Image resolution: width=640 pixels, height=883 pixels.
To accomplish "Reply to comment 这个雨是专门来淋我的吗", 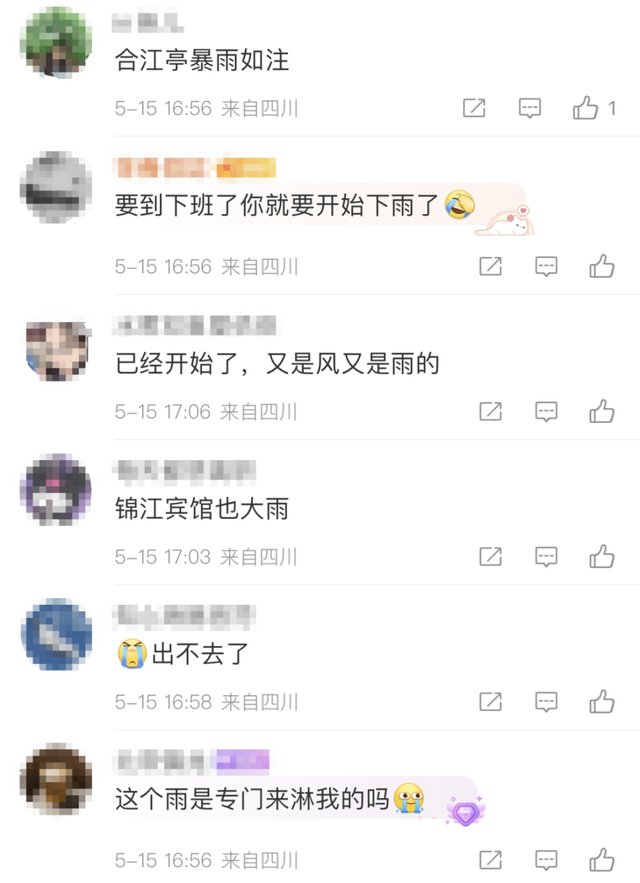I will [x=546, y=859].
